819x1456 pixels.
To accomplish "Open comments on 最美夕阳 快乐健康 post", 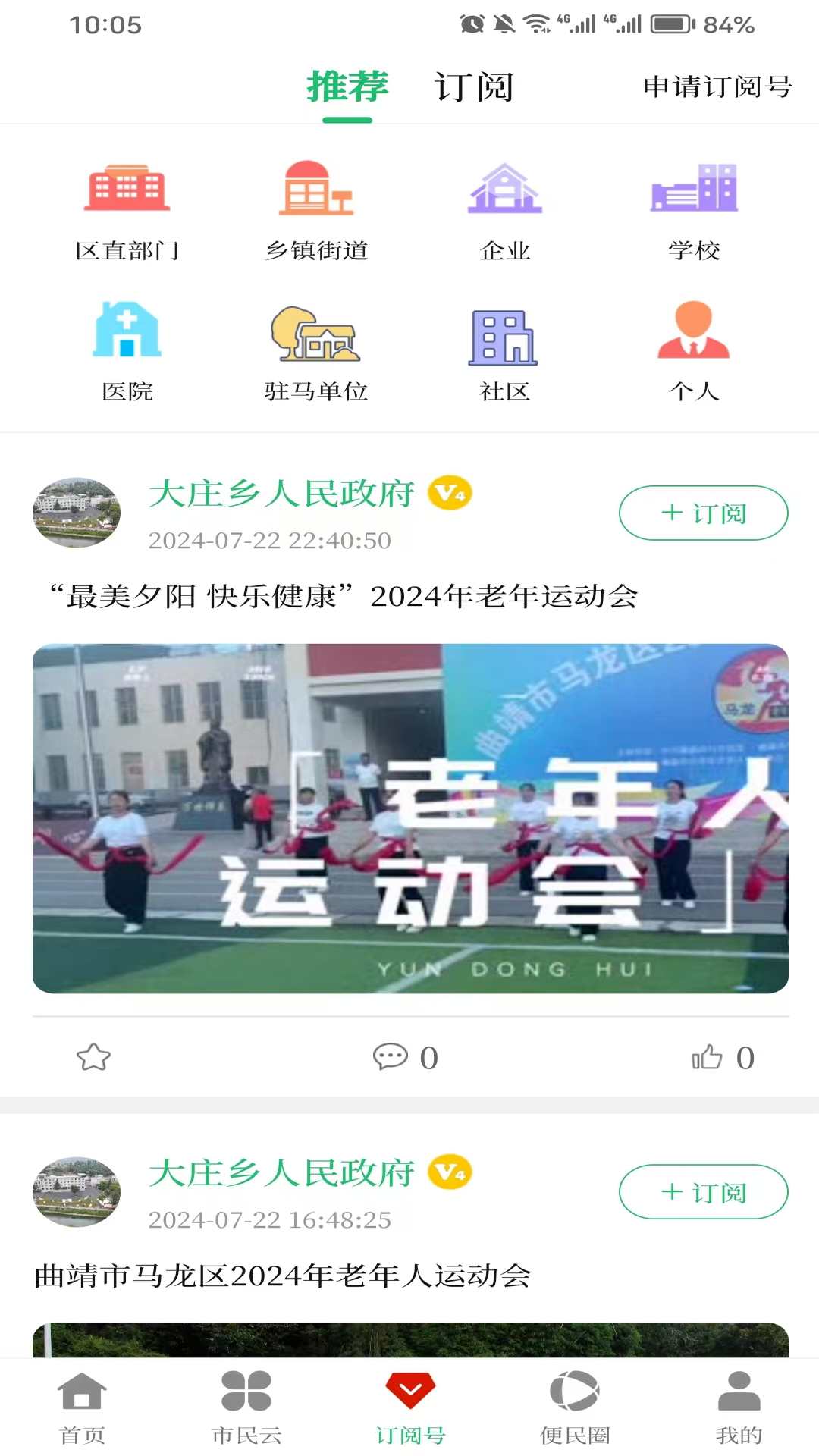I will click(405, 1057).
